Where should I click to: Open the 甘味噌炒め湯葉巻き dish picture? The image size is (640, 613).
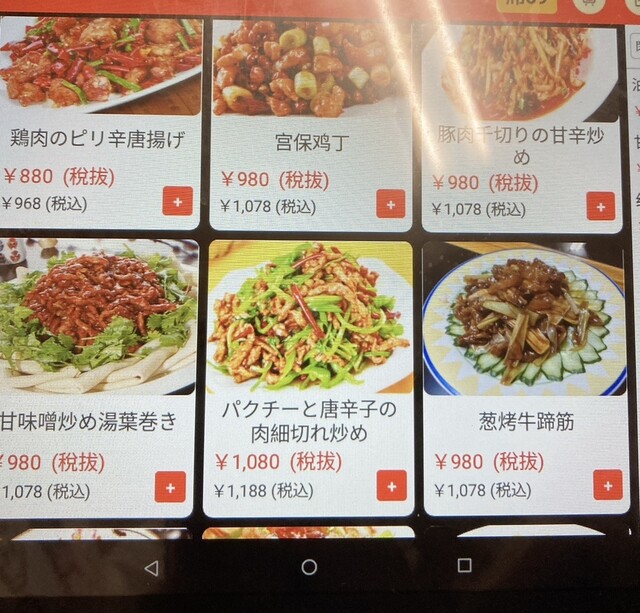click(95, 317)
